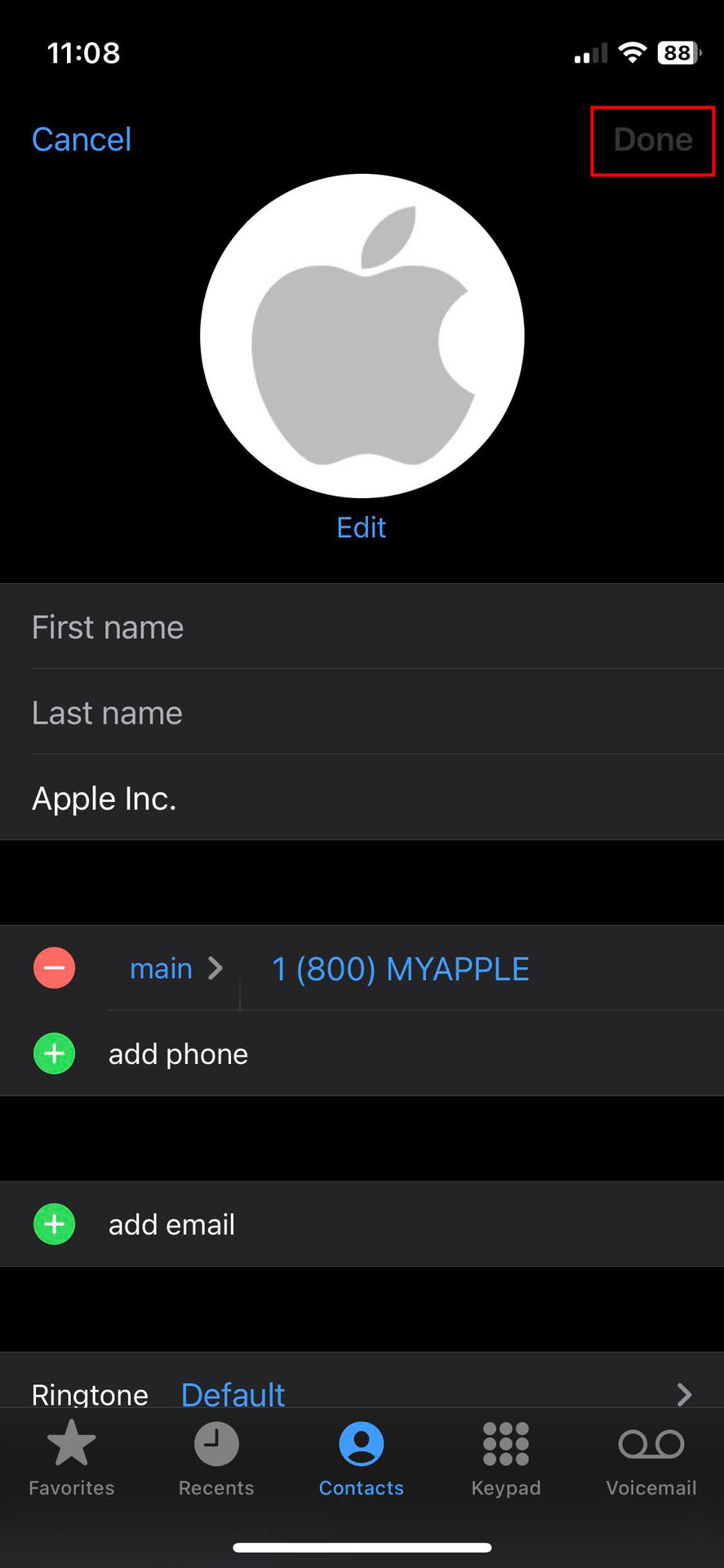The image size is (724, 1568).
Task: Switch to the Favorites tab
Action: (72, 1458)
